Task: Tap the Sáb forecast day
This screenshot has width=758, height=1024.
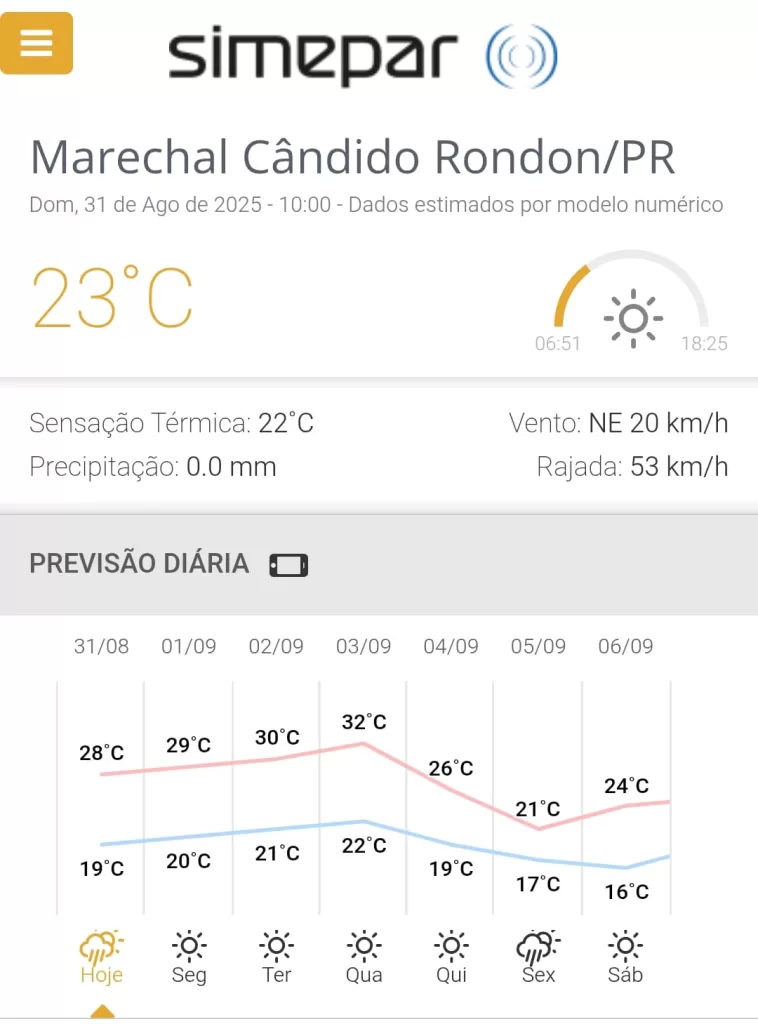Action: 625,956
